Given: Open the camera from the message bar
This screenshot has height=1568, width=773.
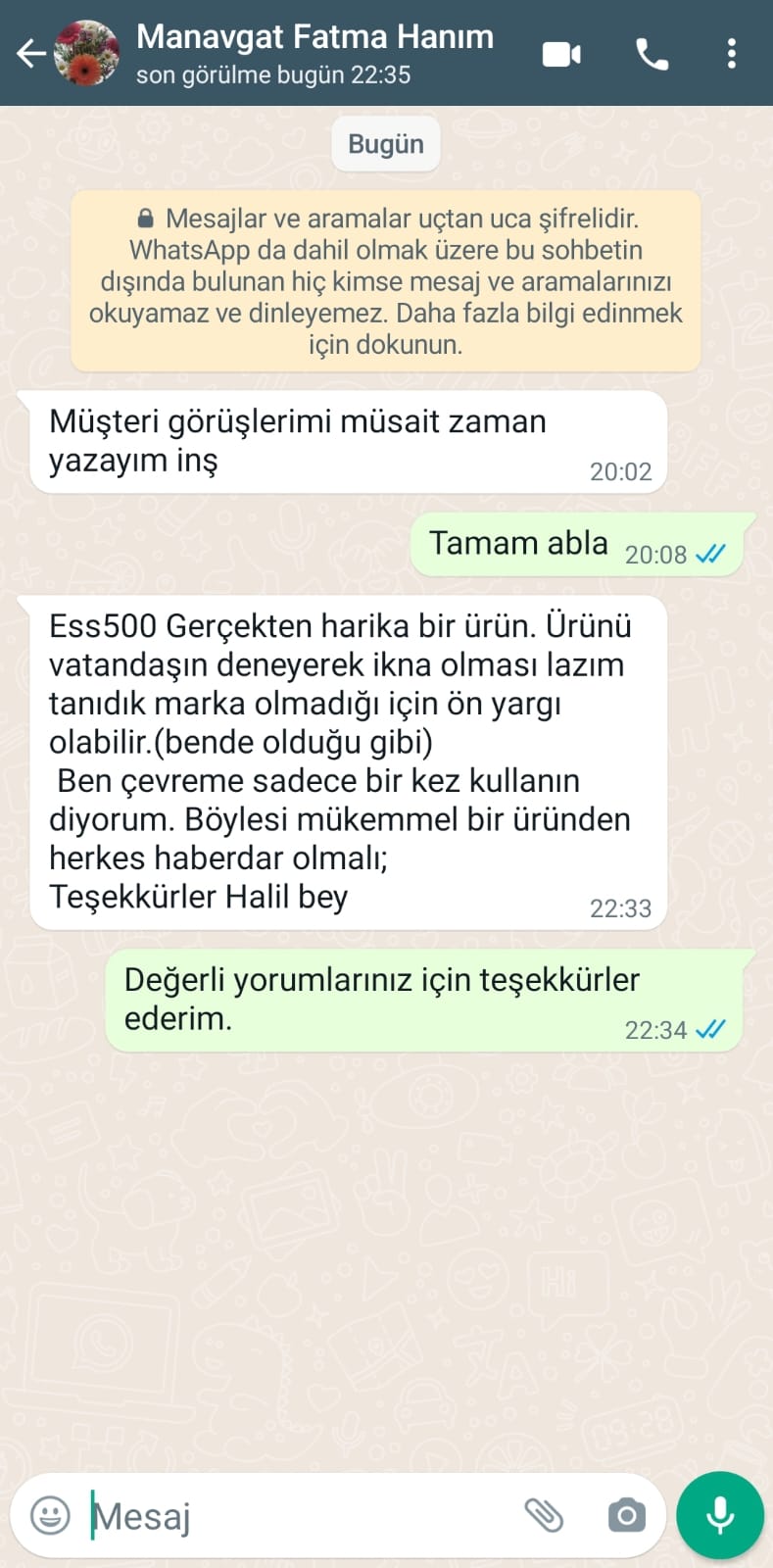Looking at the screenshot, I should point(626,1515).
